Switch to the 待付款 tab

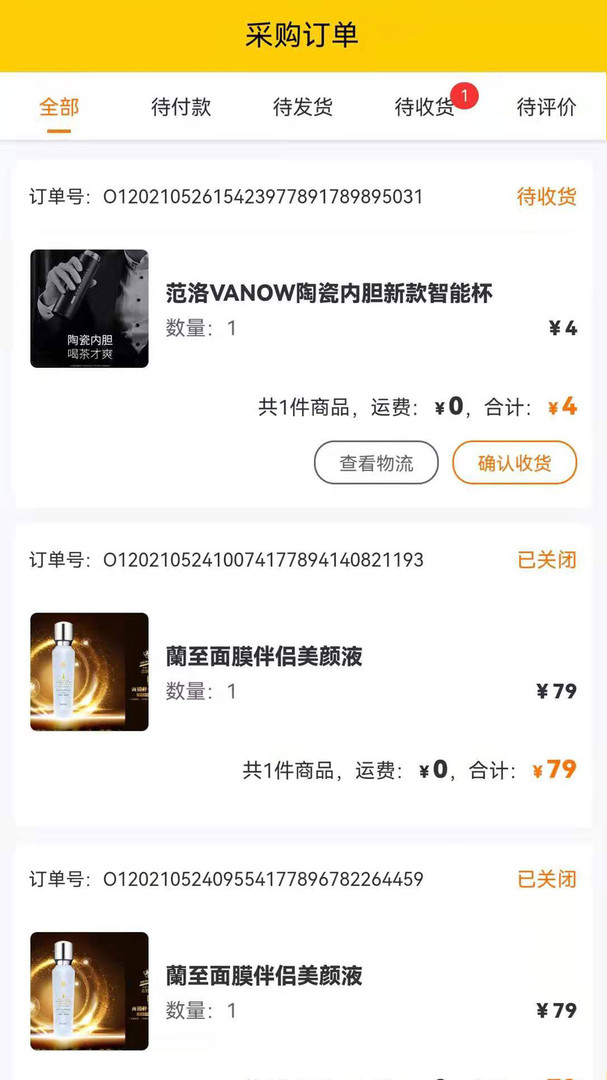(x=181, y=107)
